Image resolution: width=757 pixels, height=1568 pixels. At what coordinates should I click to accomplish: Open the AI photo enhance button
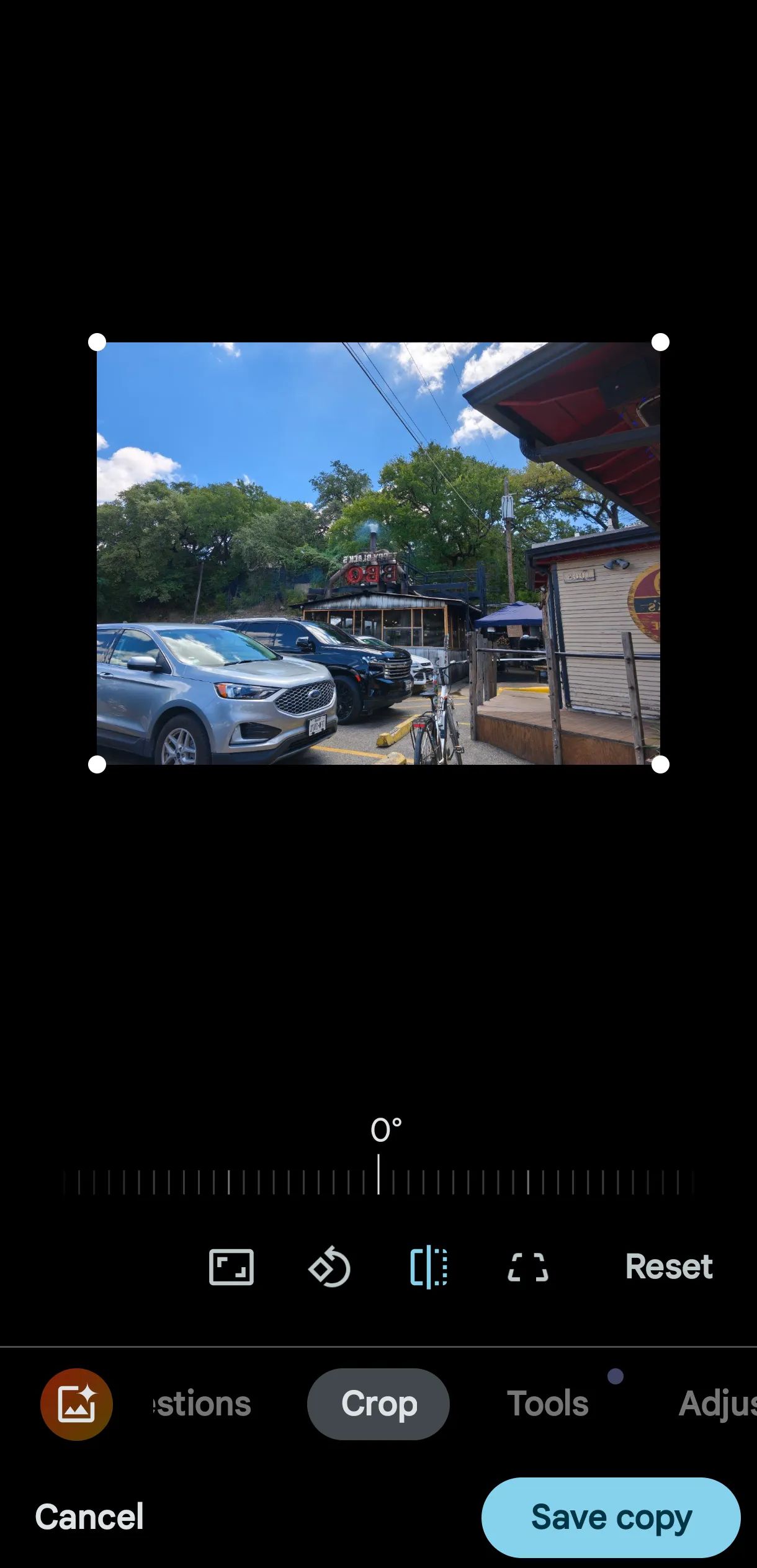tap(76, 1404)
